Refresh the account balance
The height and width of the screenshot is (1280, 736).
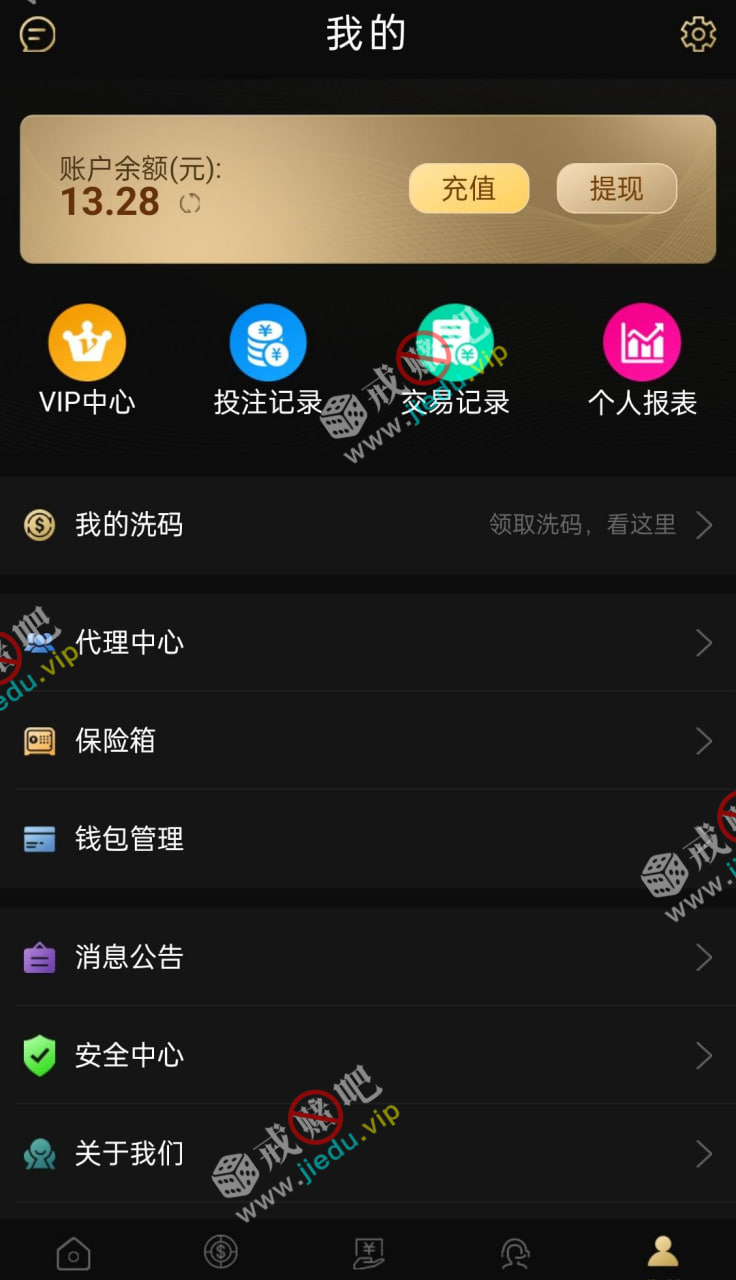190,204
